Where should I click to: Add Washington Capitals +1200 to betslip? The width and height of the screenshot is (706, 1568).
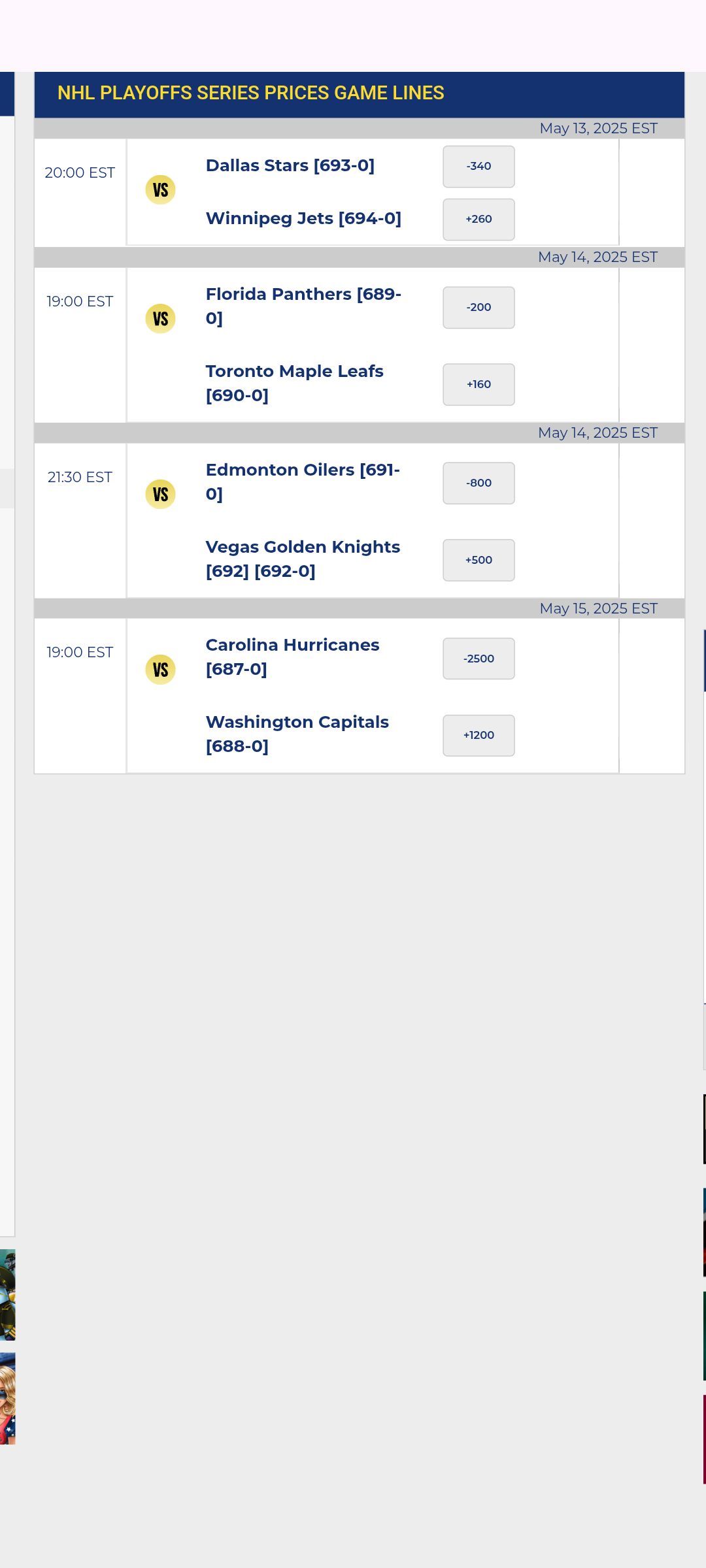479,736
